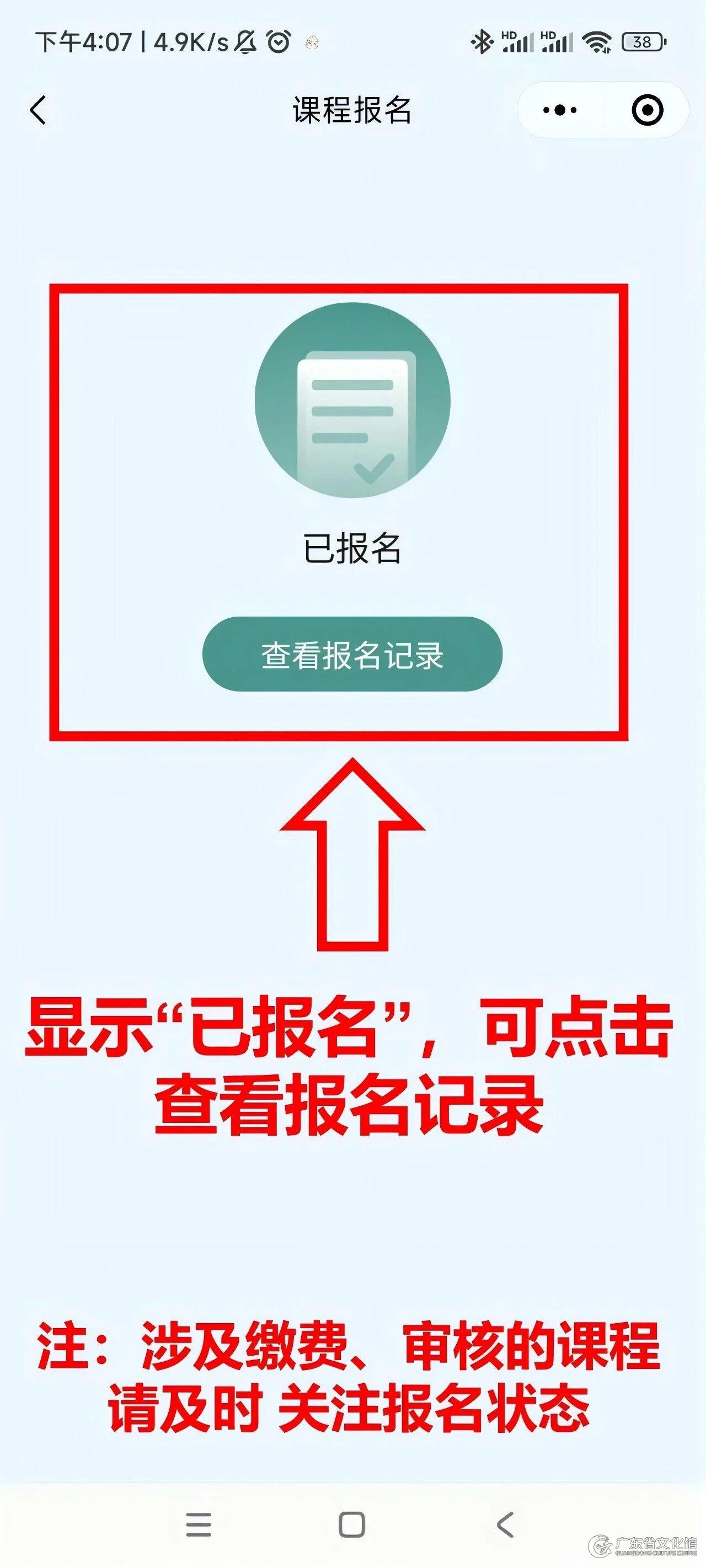Viewport: 706px width, 1568px height.
Task: Tap the 查看报名记录 button
Action: click(x=352, y=654)
